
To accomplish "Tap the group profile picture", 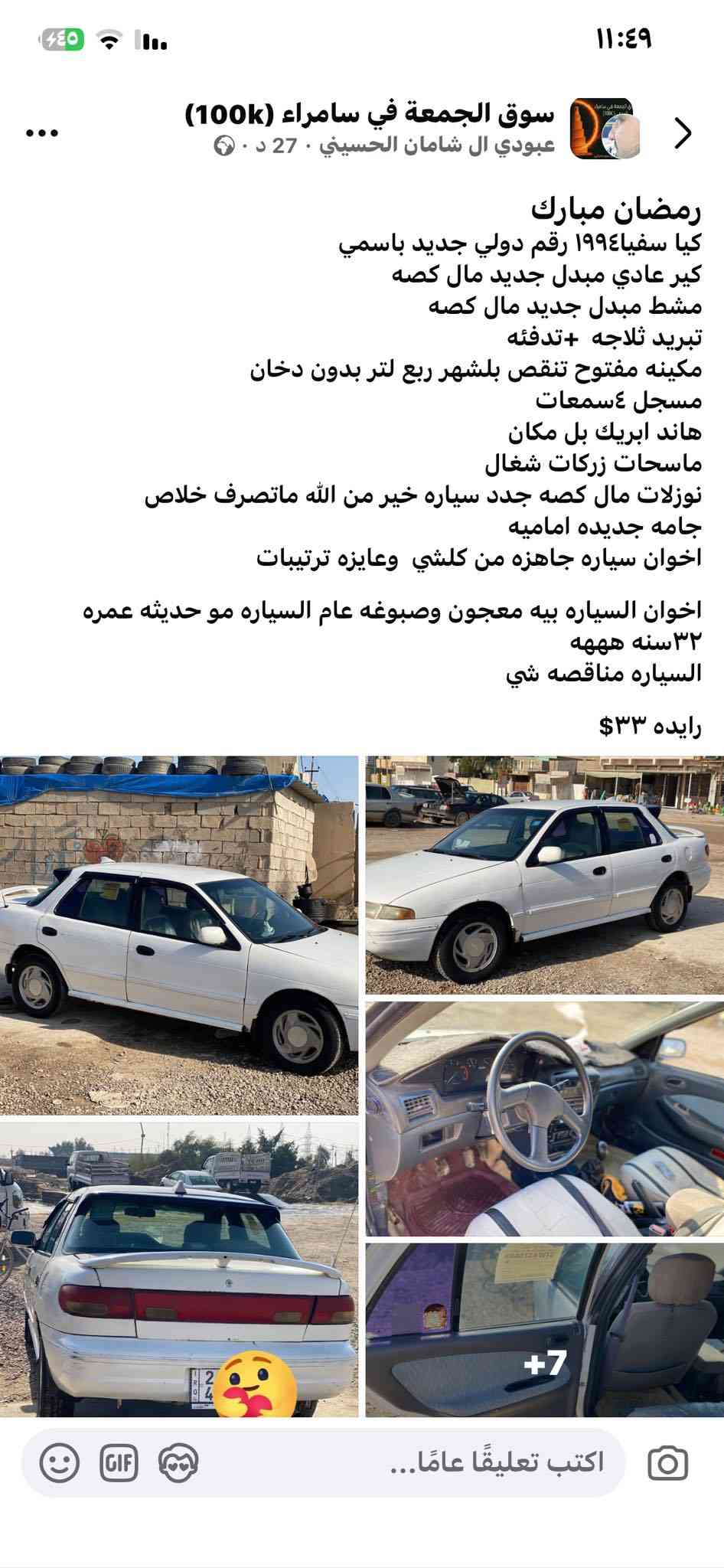I will 605,129.
